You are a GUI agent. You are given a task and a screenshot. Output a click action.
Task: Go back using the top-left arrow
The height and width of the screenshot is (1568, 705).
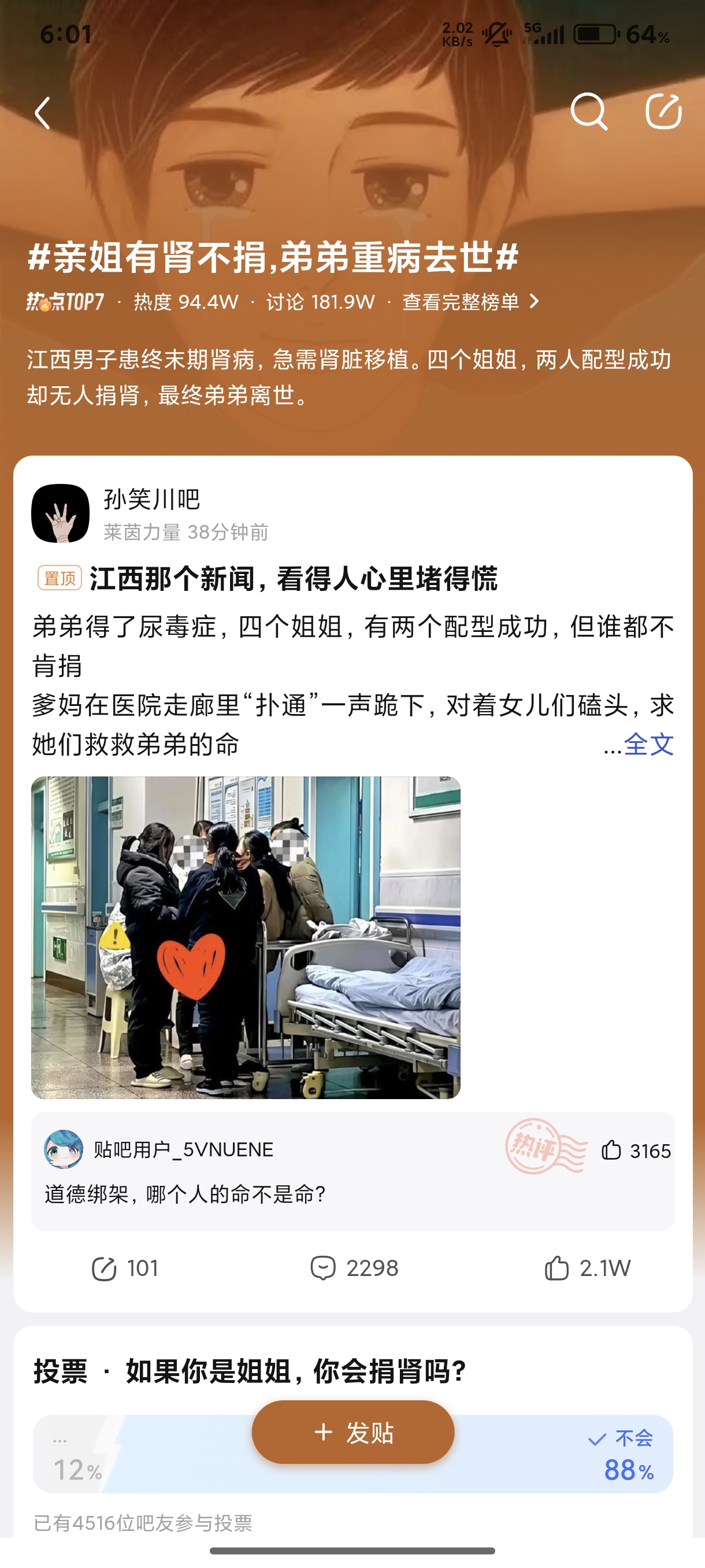click(43, 113)
